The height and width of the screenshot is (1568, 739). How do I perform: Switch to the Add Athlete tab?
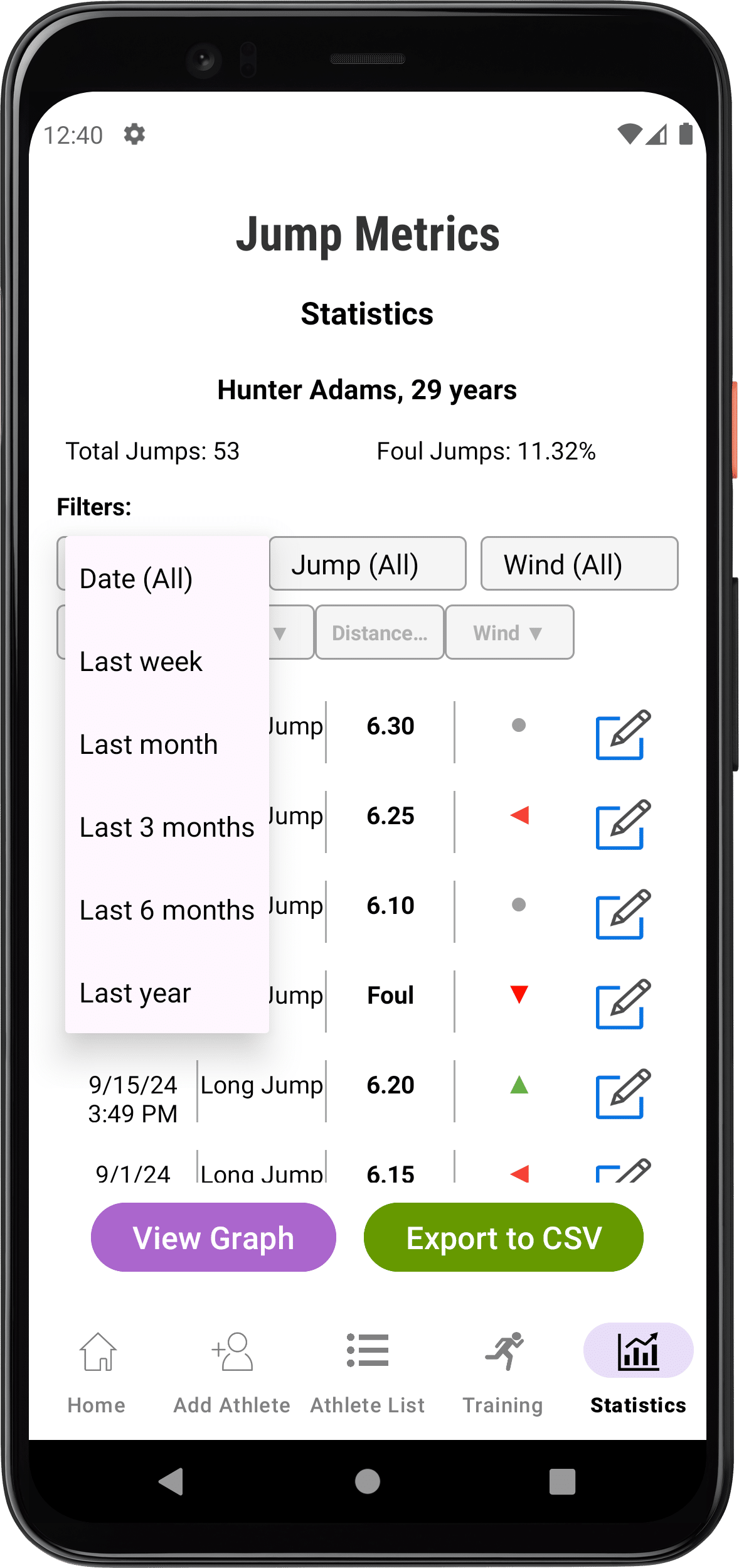(x=232, y=1372)
